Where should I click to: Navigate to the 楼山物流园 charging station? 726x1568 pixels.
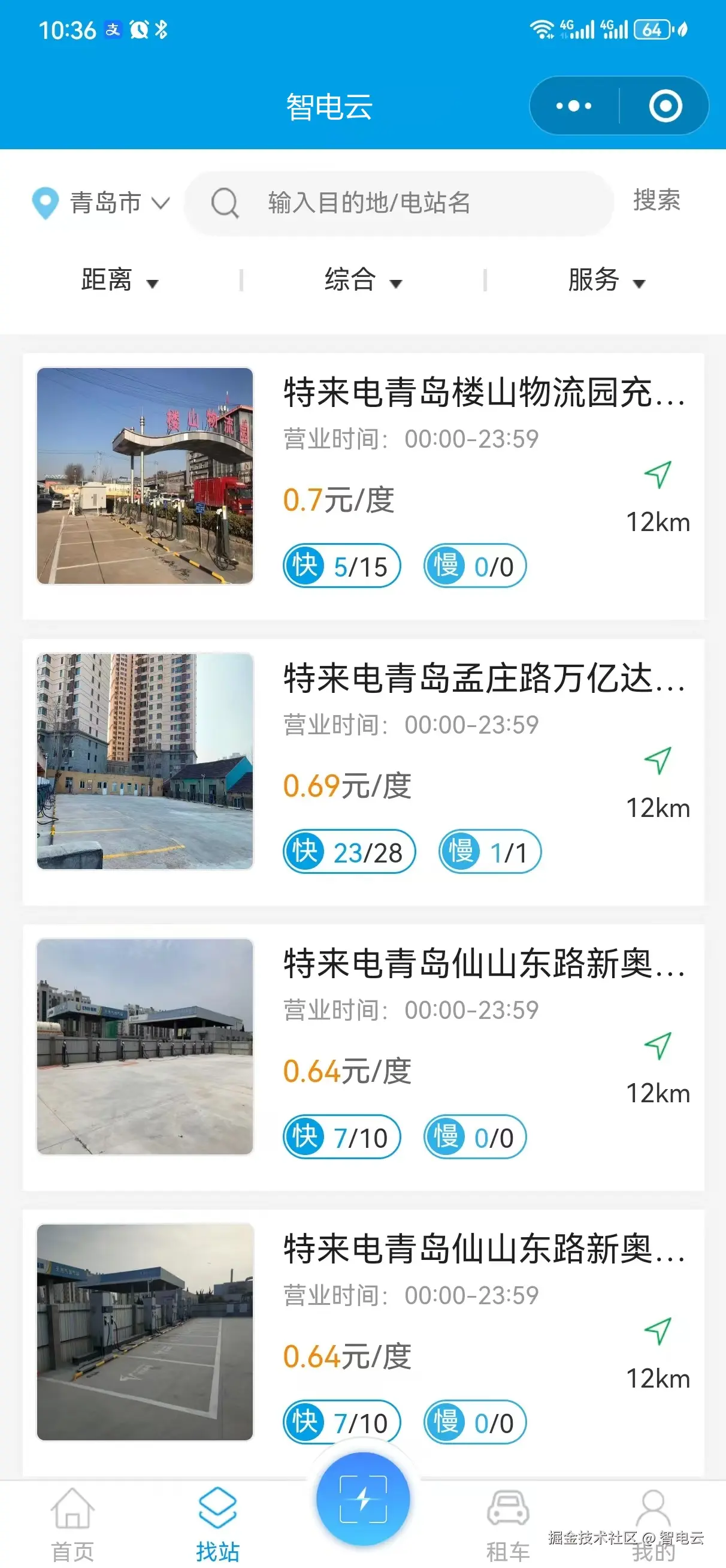tap(657, 475)
